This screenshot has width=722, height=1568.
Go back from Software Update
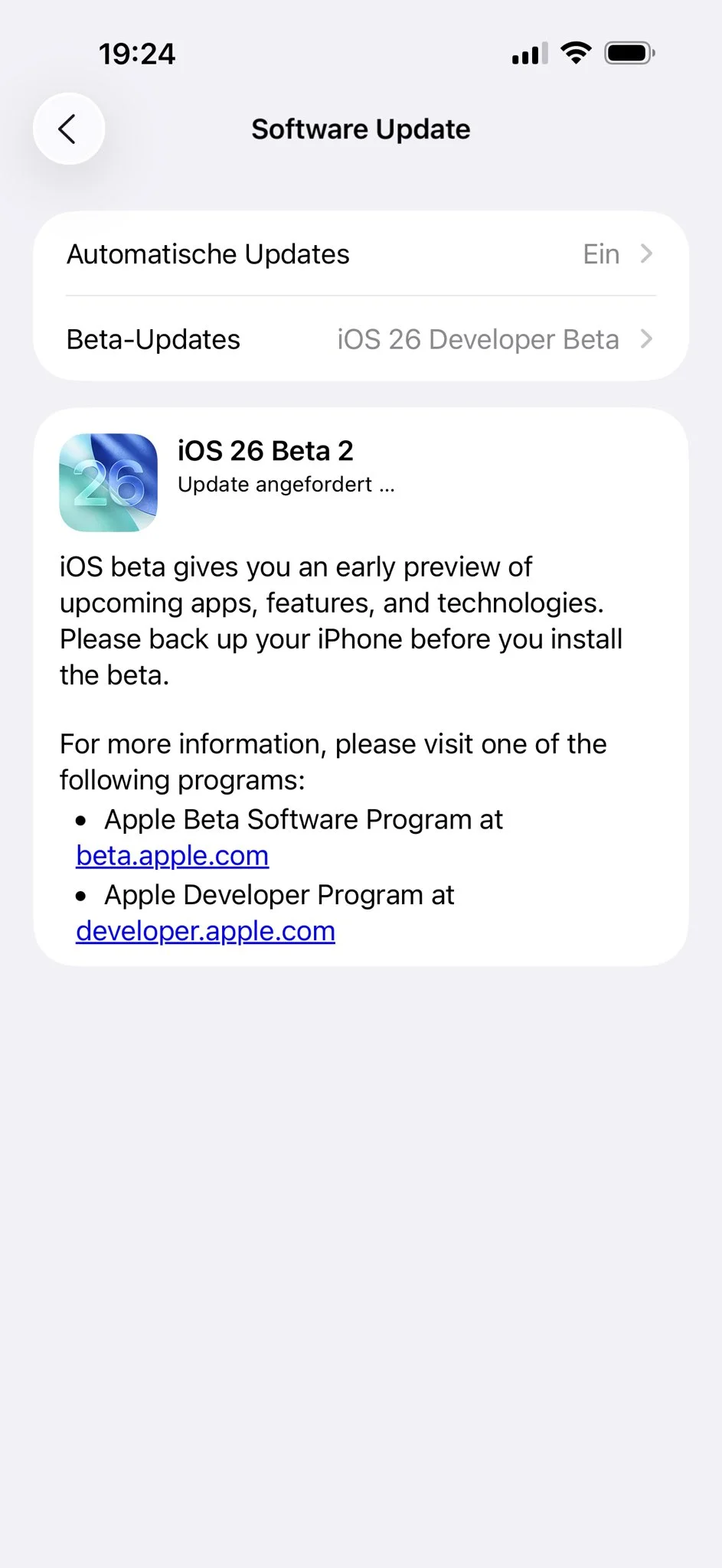click(68, 129)
